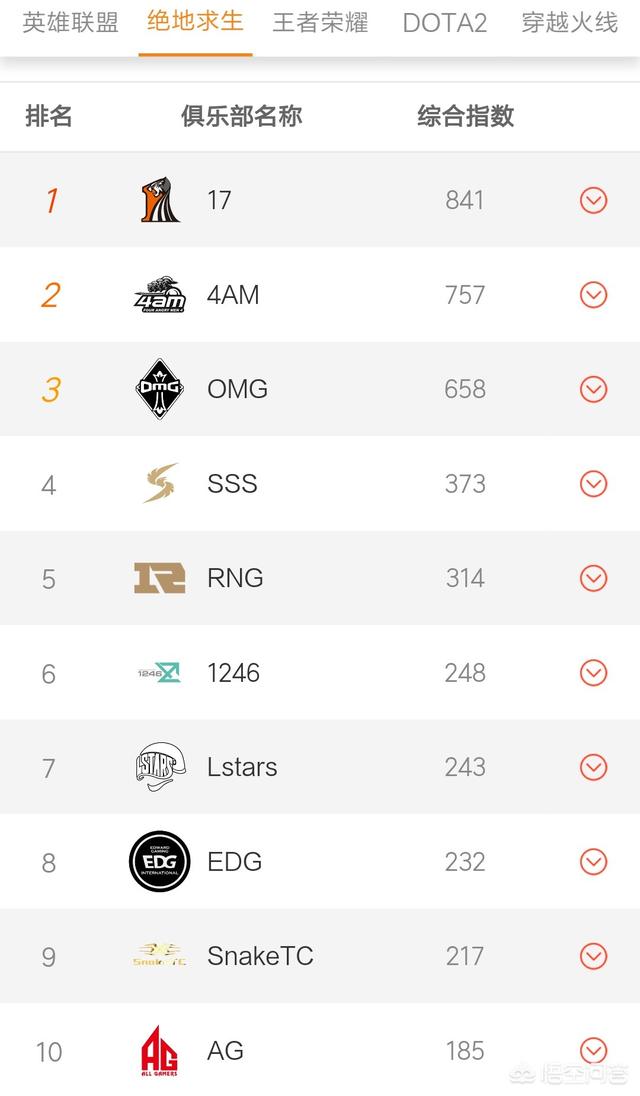Expand the SSS club row
Screen dimensions: 640x1096
(593, 484)
